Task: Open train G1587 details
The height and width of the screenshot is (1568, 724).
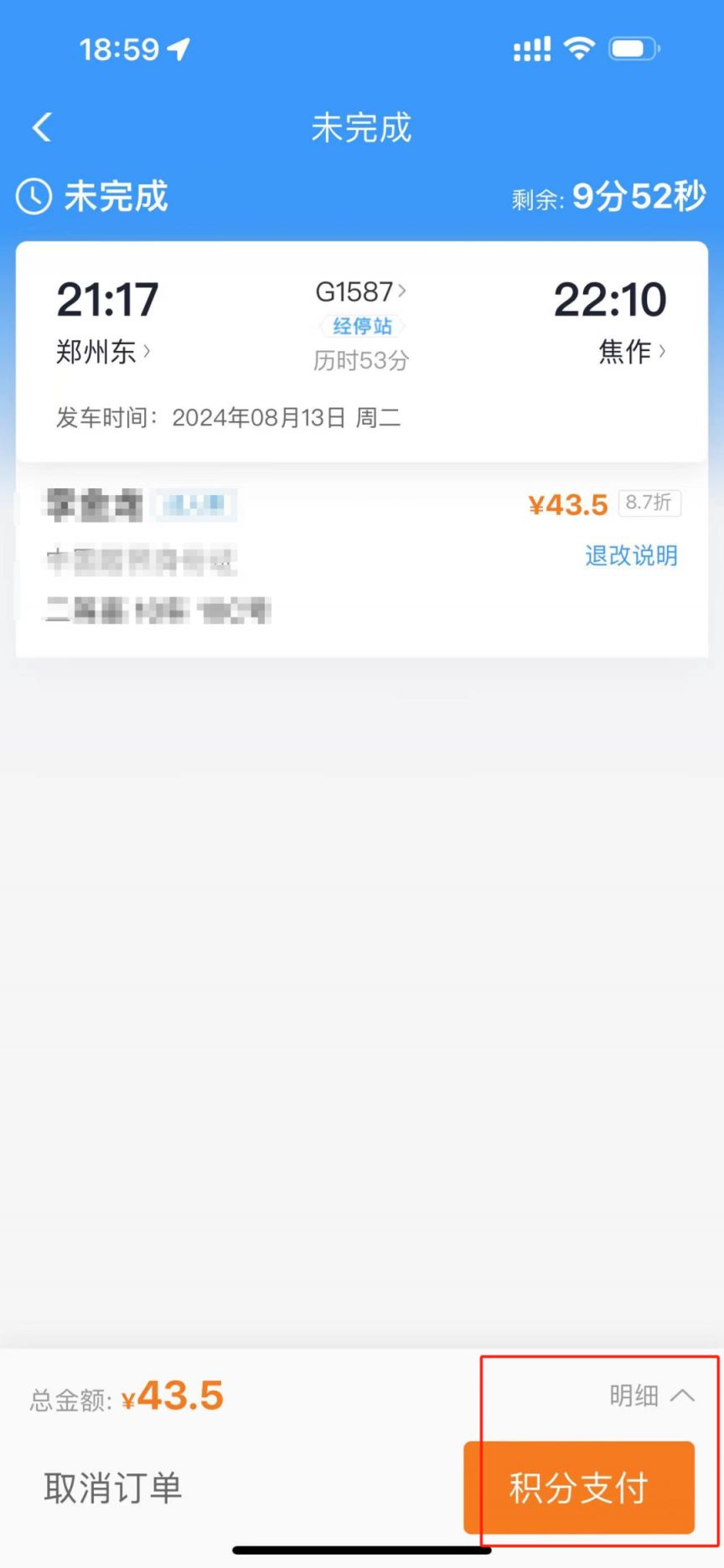Action: [360, 291]
